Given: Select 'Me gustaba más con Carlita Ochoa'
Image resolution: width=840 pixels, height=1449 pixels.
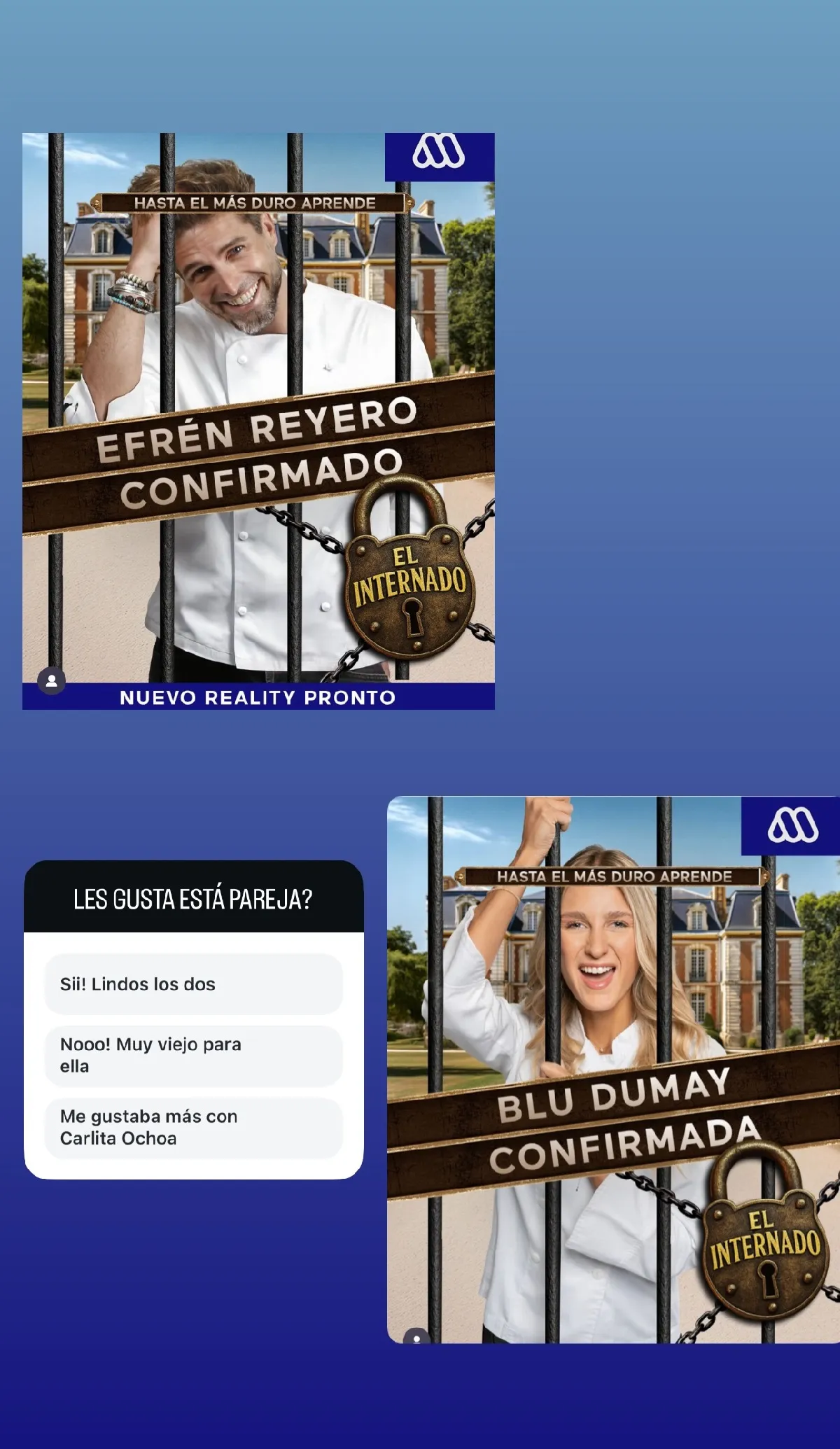Looking at the screenshot, I should [x=193, y=1128].
